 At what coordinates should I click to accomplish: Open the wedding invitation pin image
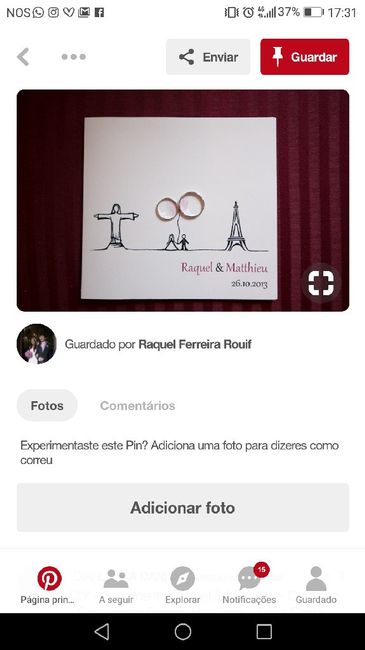pyautogui.click(x=183, y=200)
